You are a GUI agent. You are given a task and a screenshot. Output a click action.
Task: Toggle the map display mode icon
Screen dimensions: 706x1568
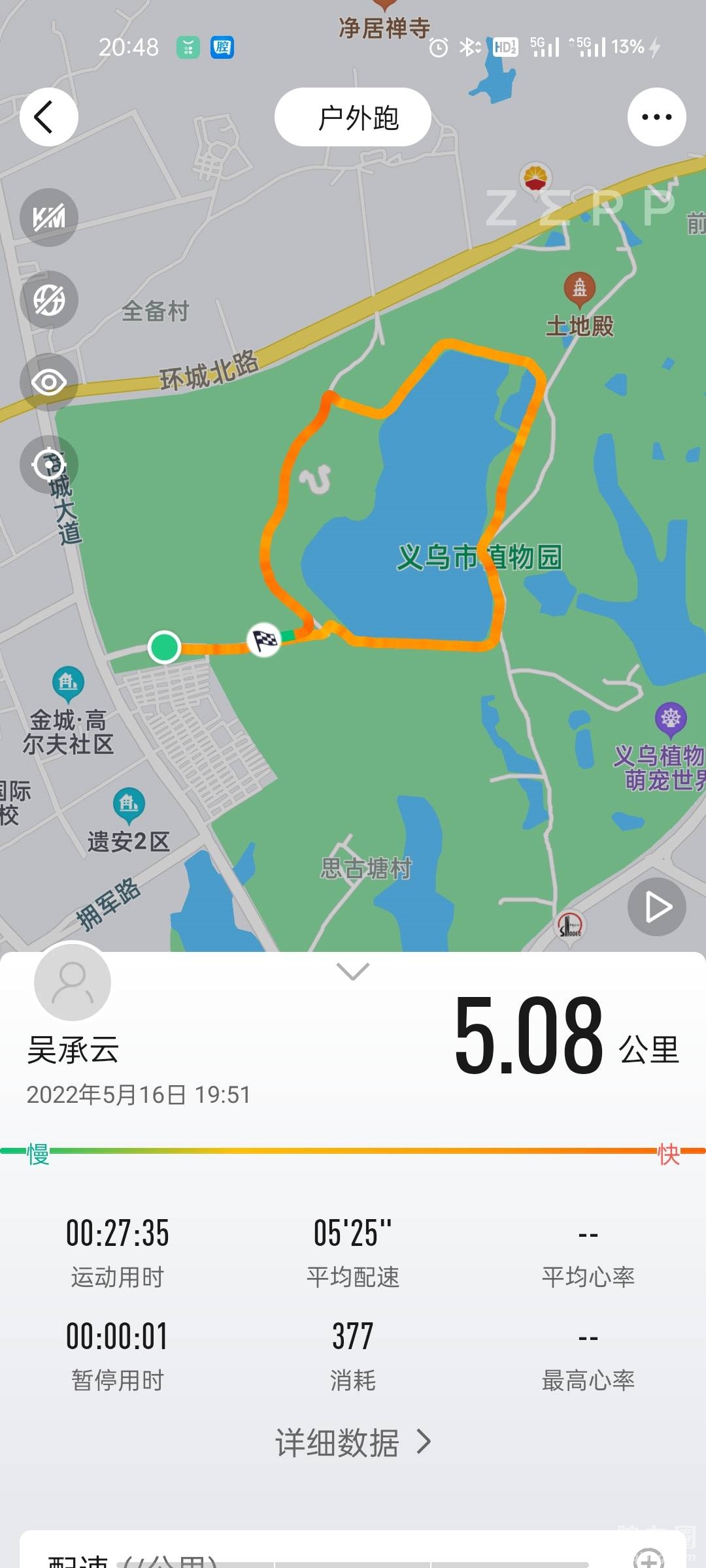49,300
